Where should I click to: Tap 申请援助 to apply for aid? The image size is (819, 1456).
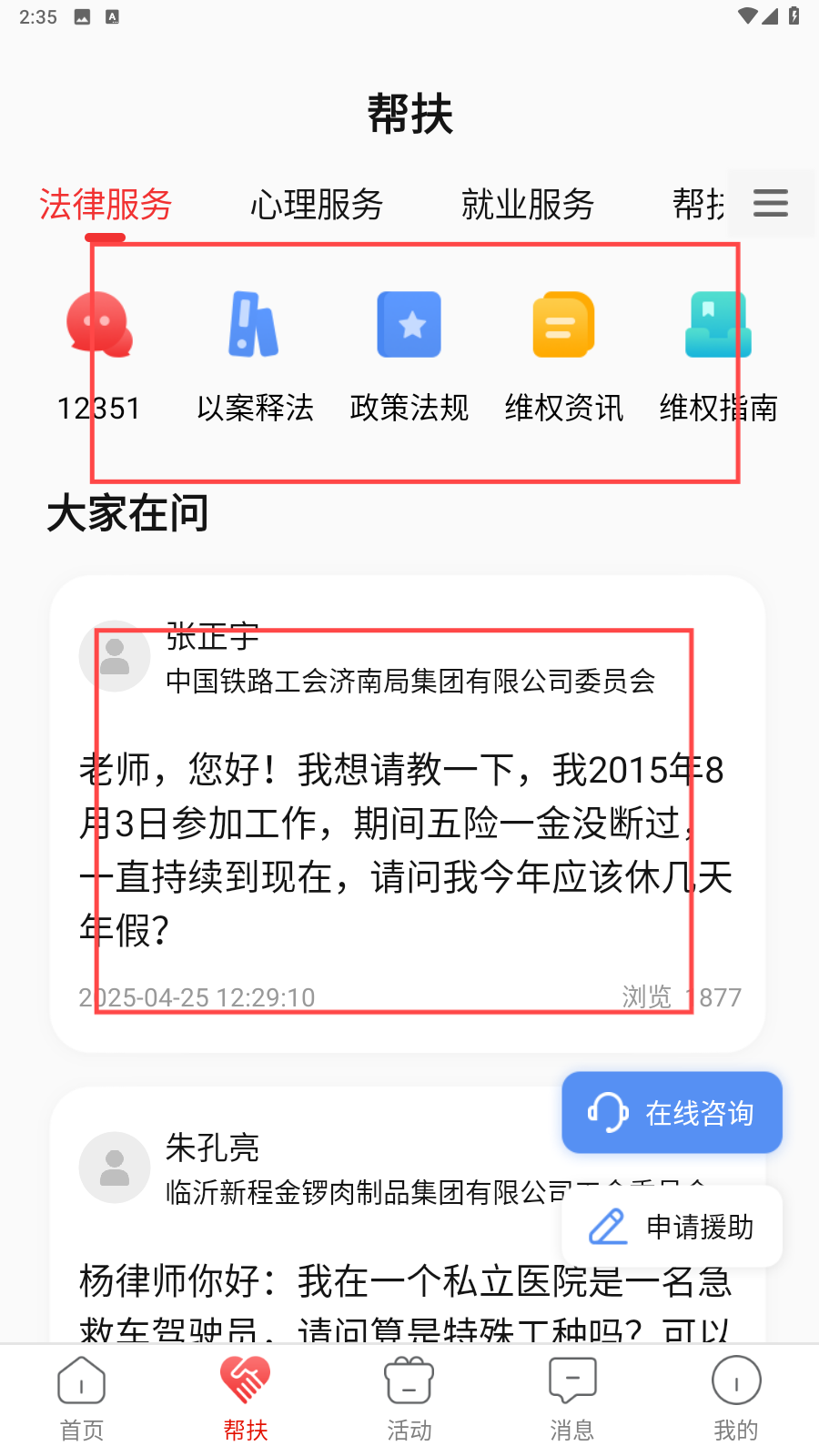(672, 1227)
